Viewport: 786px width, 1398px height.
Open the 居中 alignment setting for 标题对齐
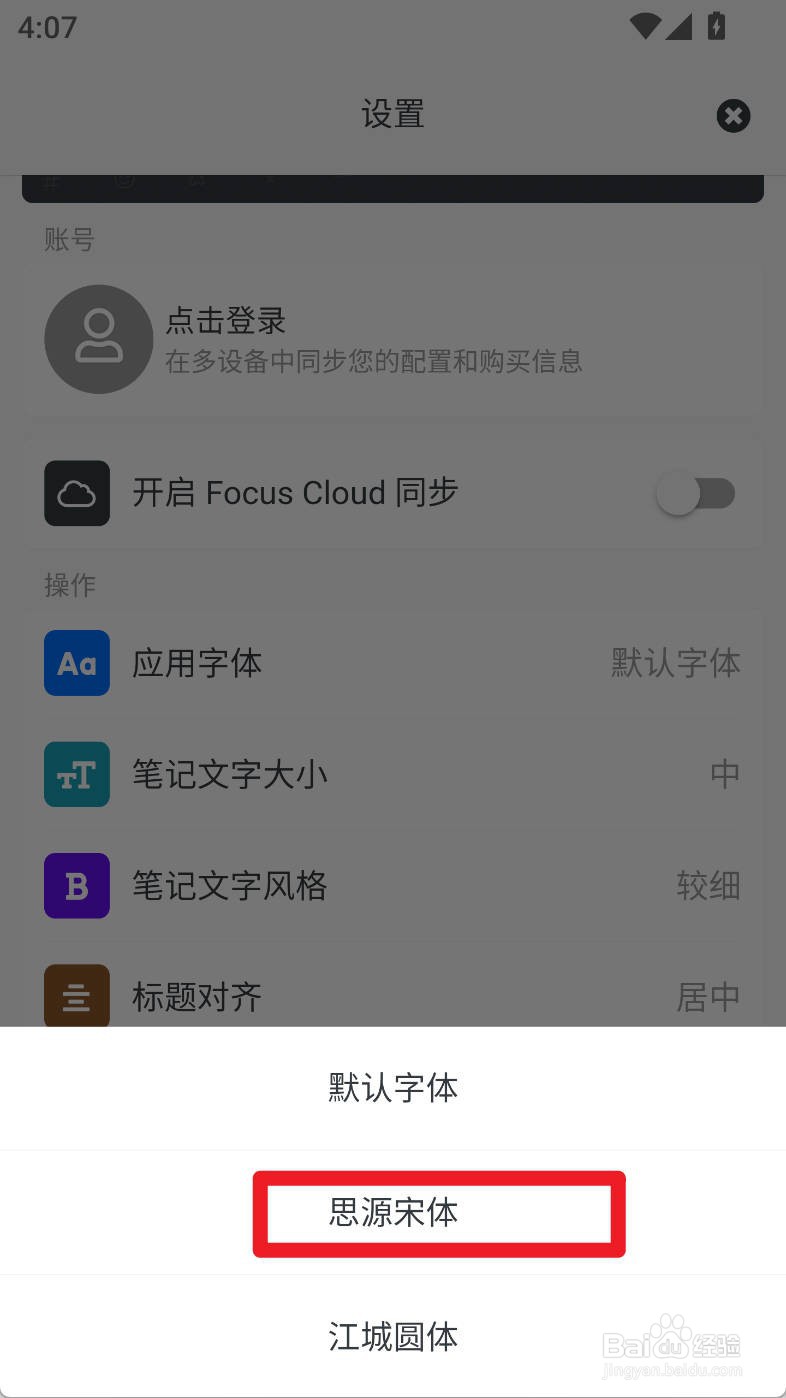708,996
